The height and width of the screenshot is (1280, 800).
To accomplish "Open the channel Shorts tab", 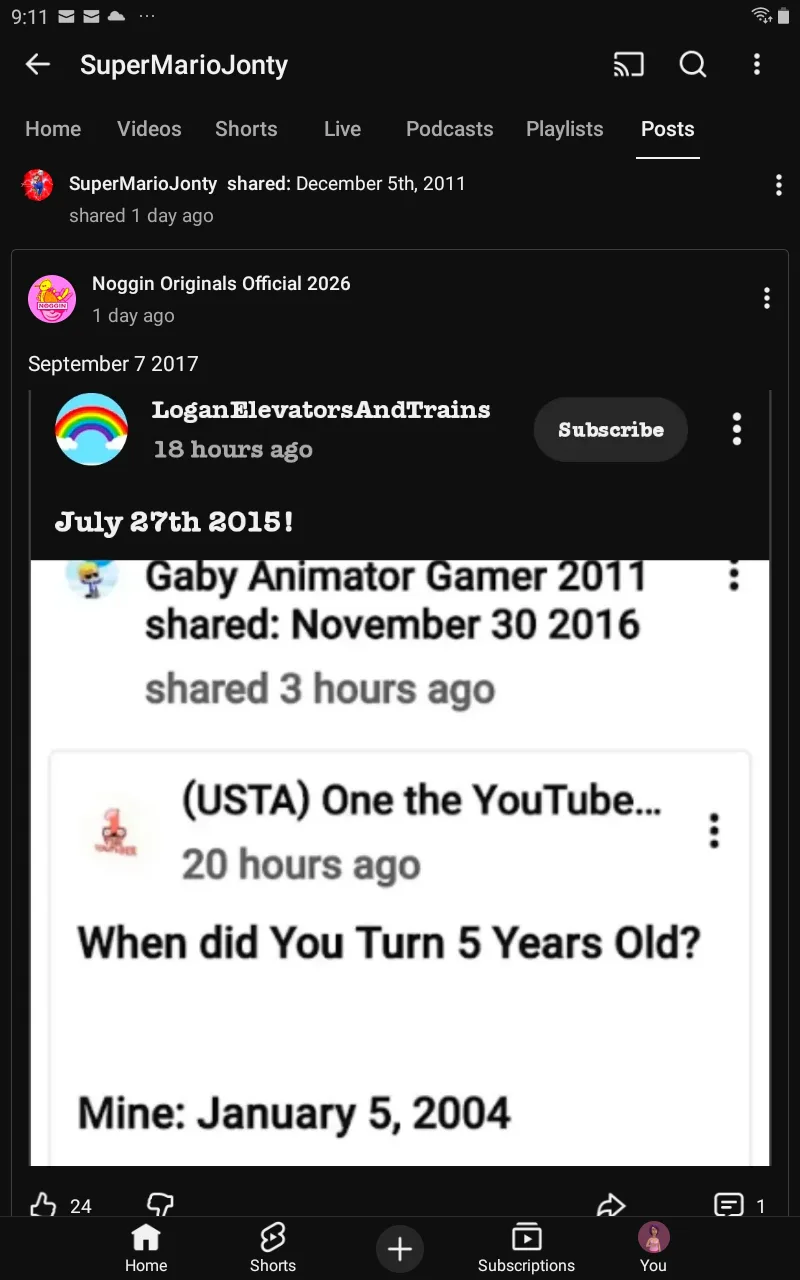I will click(x=246, y=129).
